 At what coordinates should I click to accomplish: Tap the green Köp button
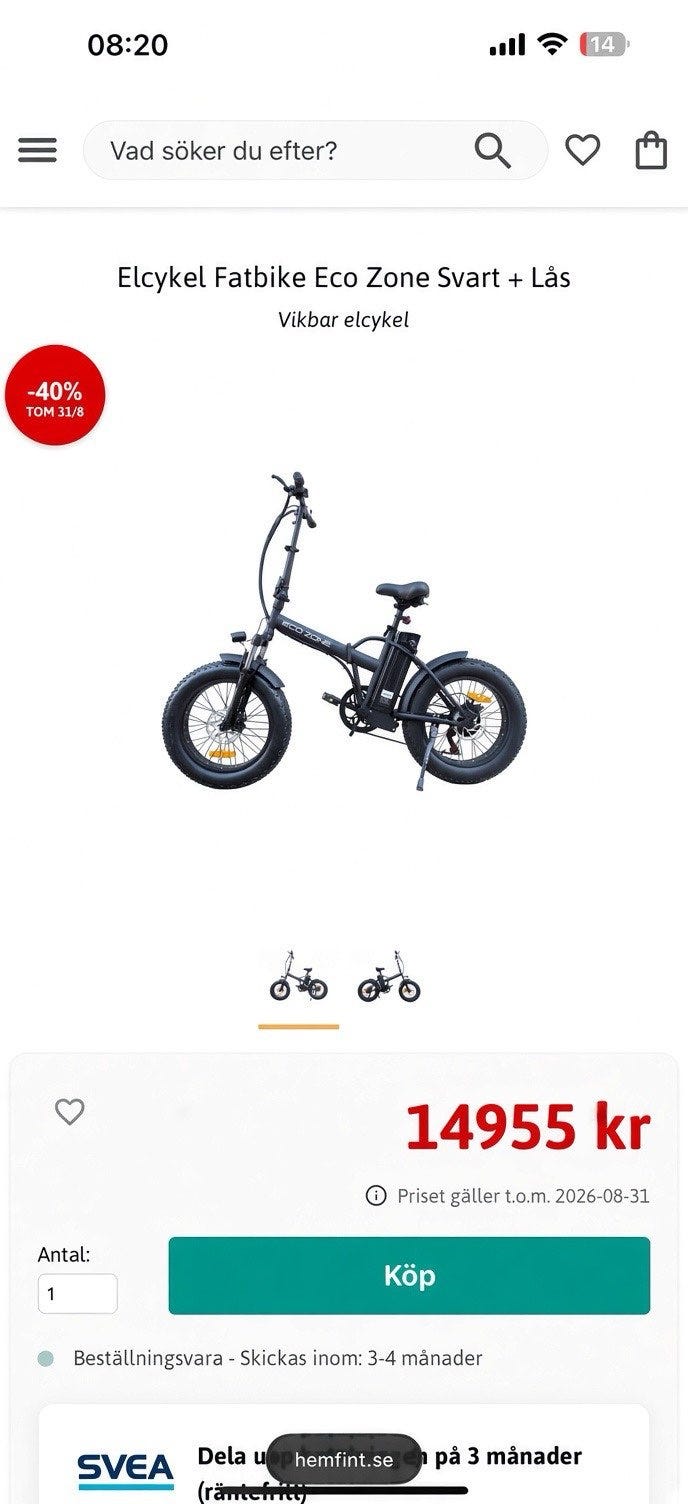coord(409,1276)
